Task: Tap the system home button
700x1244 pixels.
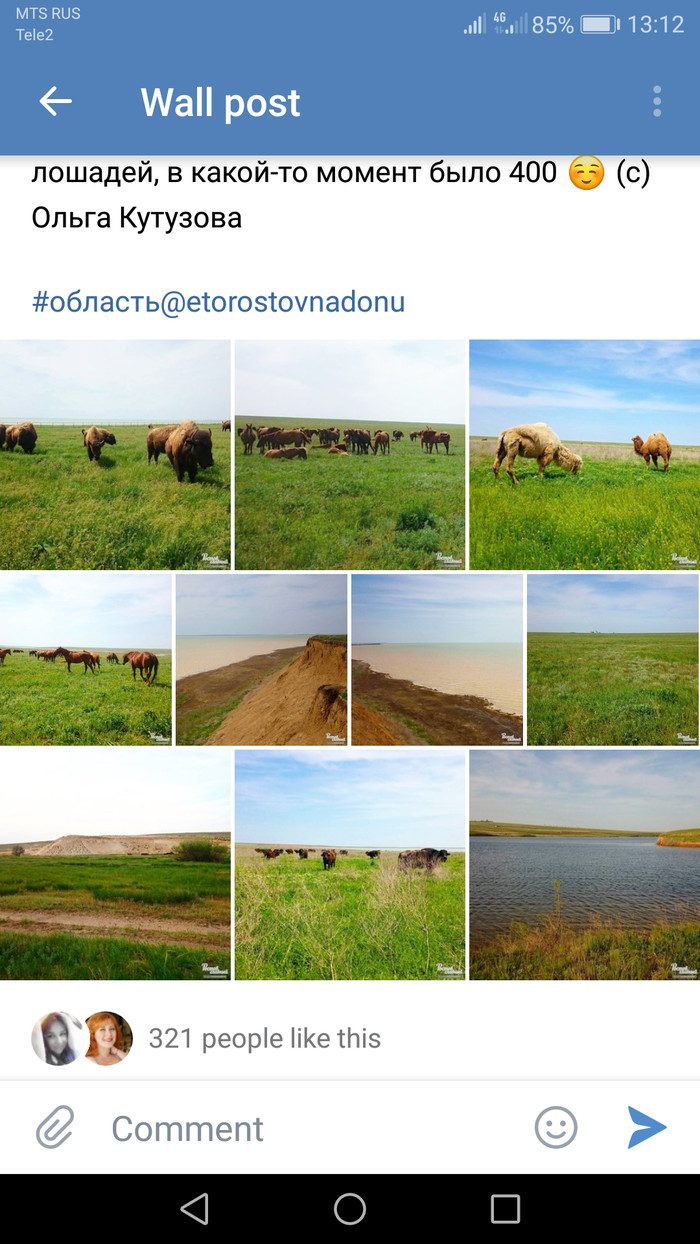Action: 350,1209
